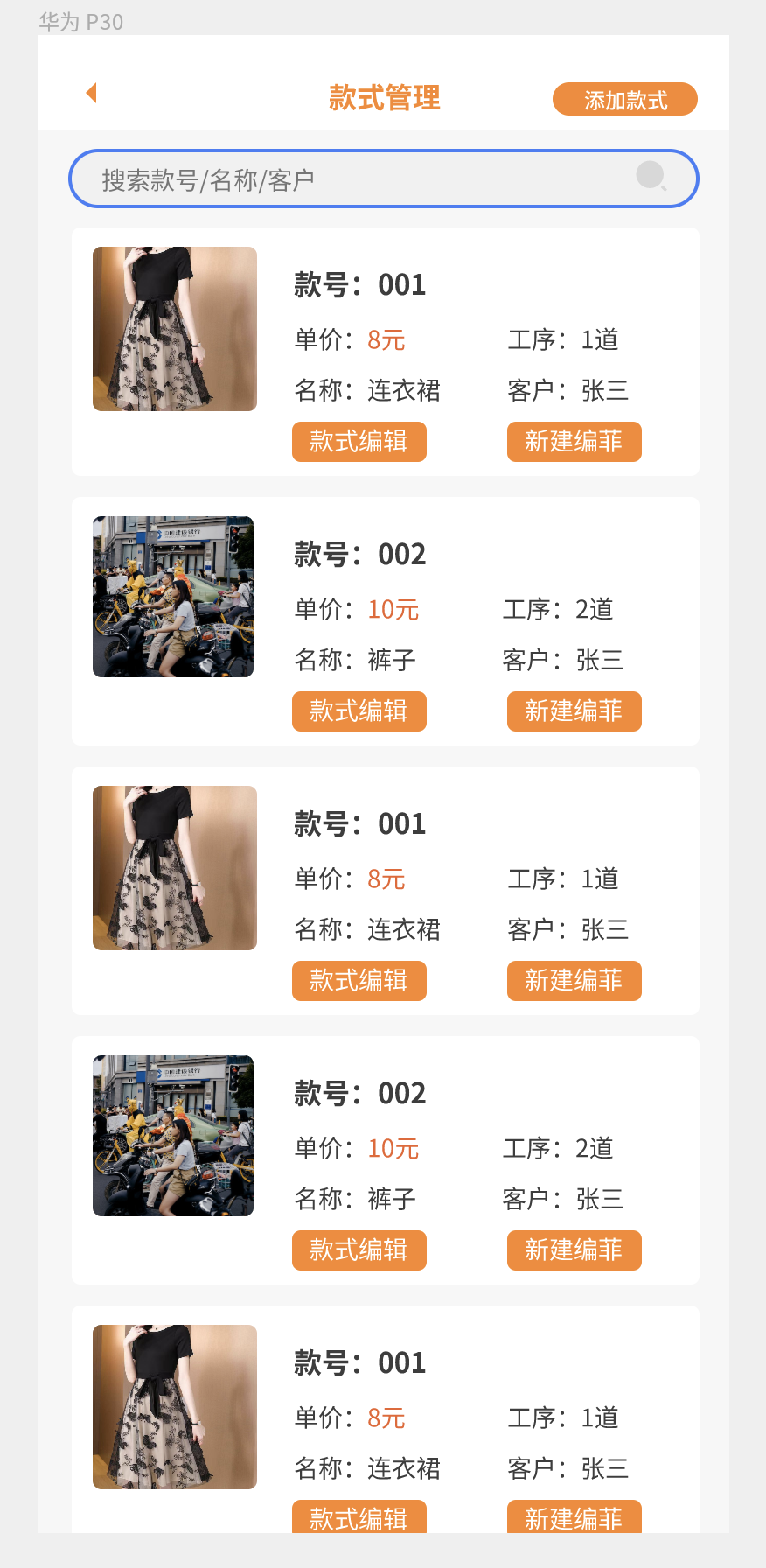Tap 款式编辑 on the second 款号 001 card
766x1568 pixels.
point(359,981)
